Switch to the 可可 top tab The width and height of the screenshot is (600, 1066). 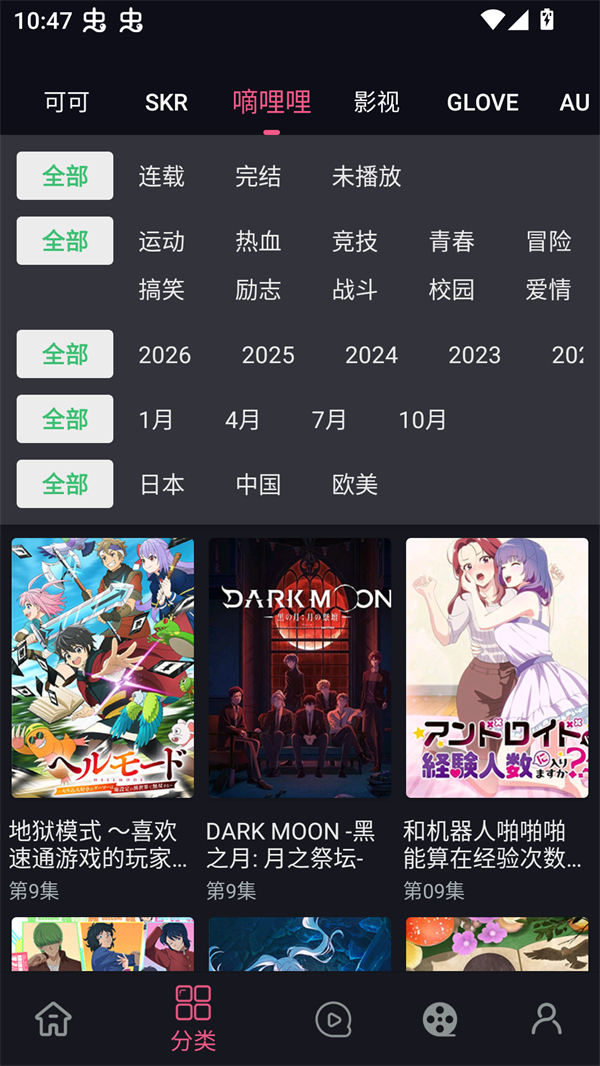pos(67,102)
